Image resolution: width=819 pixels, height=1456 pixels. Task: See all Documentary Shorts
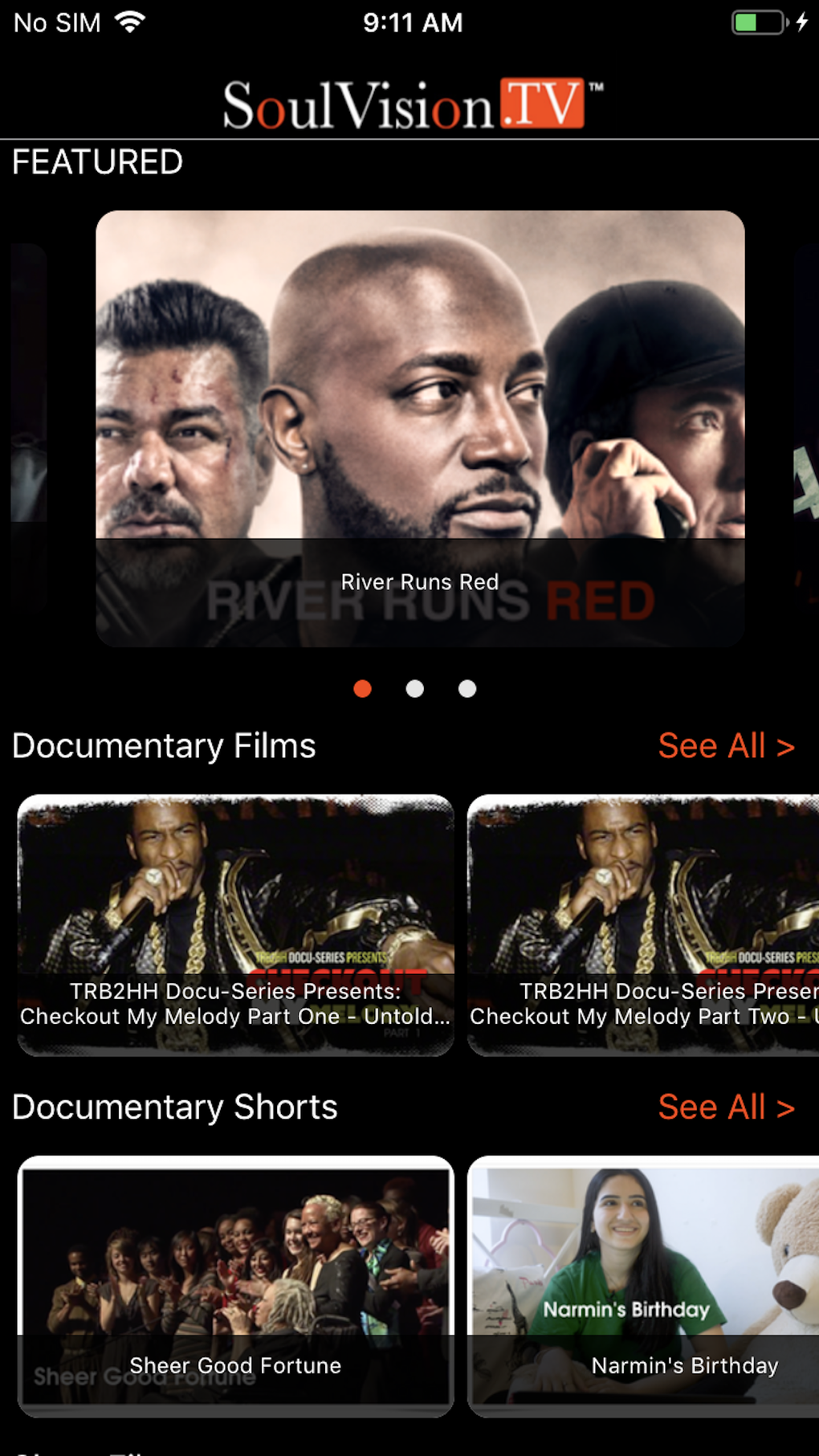(x=726, y=1107)
